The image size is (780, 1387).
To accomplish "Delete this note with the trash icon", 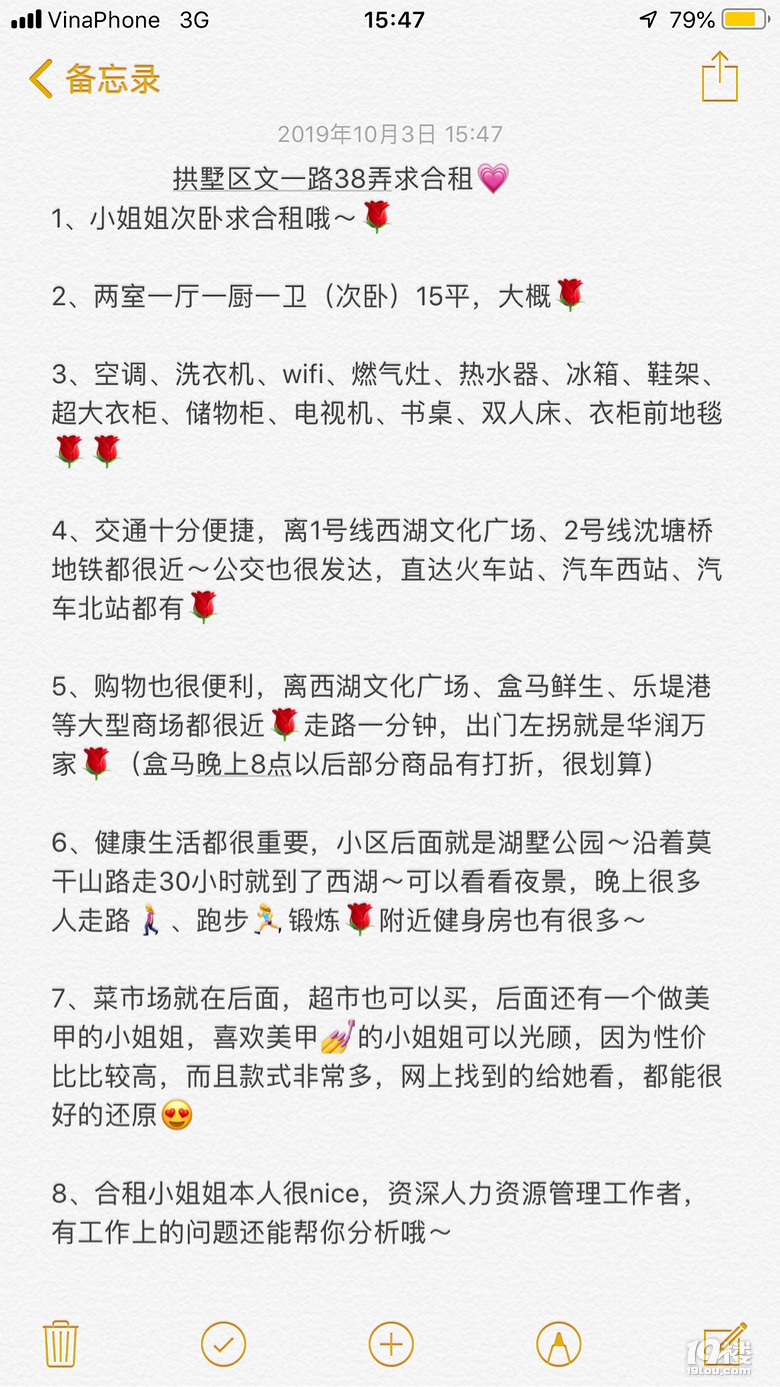I will tap(61, 1343).
